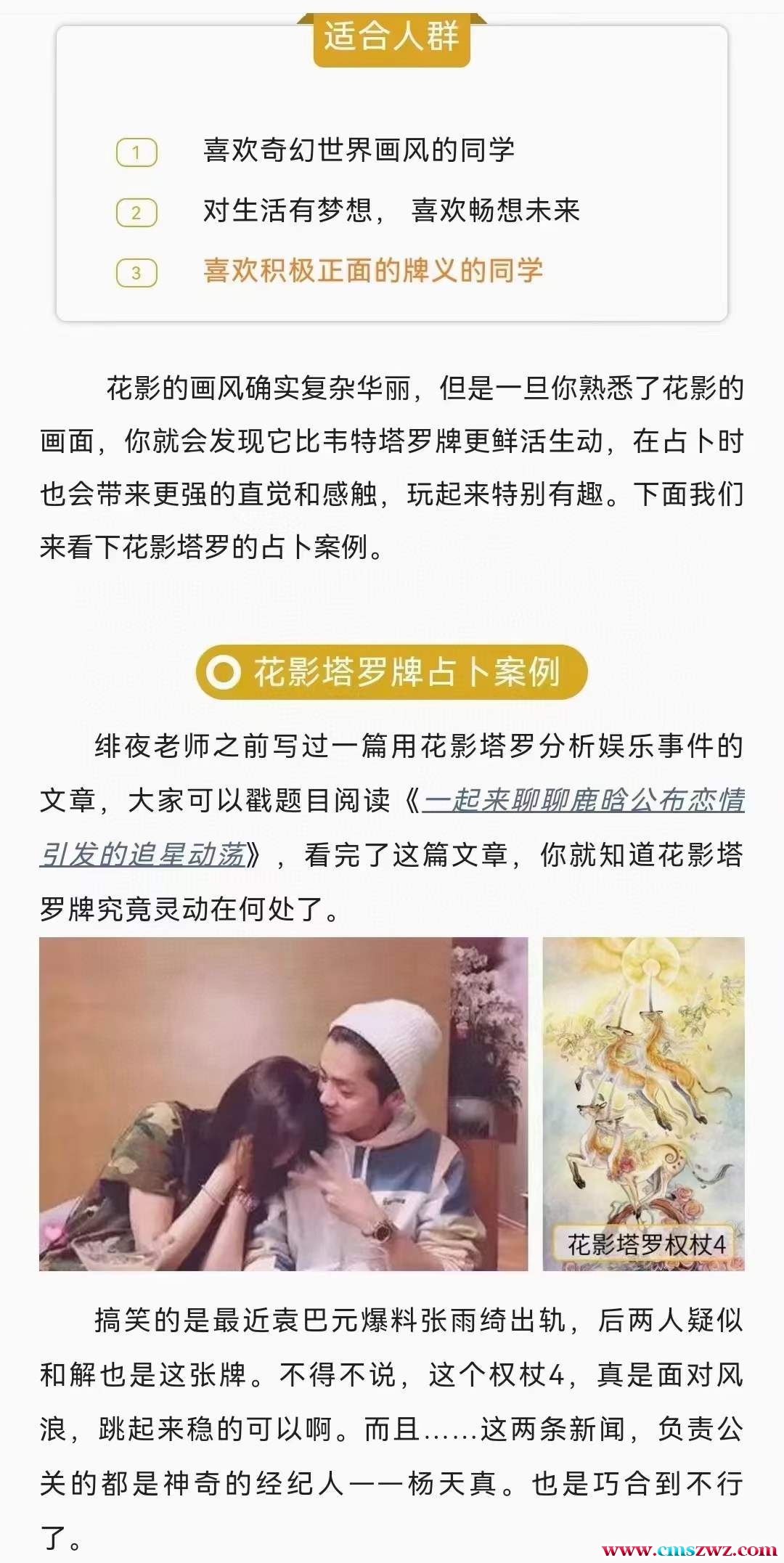Open the linked article about 鹿晗公布恋情
The width and height of the screenshot is (784, 1563).
pyautogui.click(x=583, y=801)
